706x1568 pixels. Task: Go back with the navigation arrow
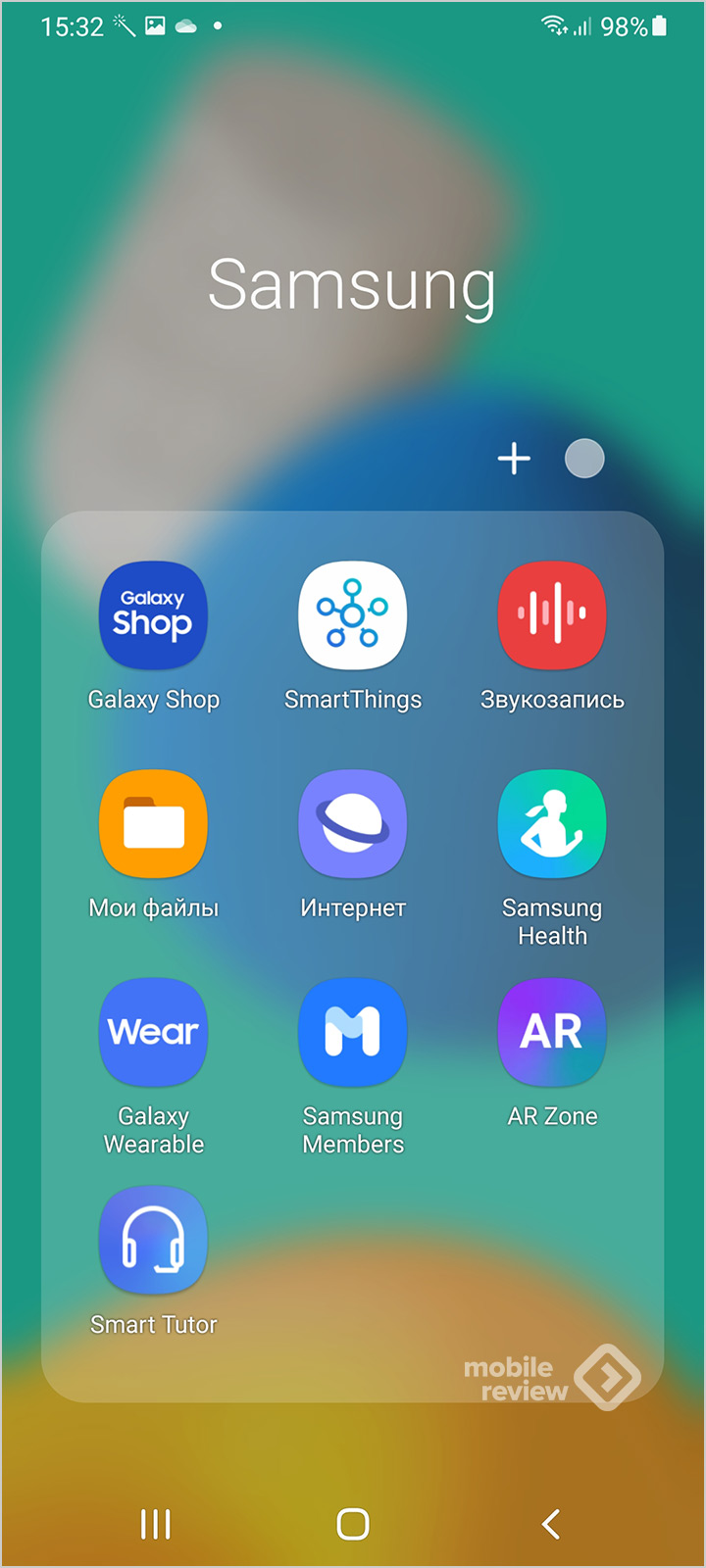tap(551, 1524)
